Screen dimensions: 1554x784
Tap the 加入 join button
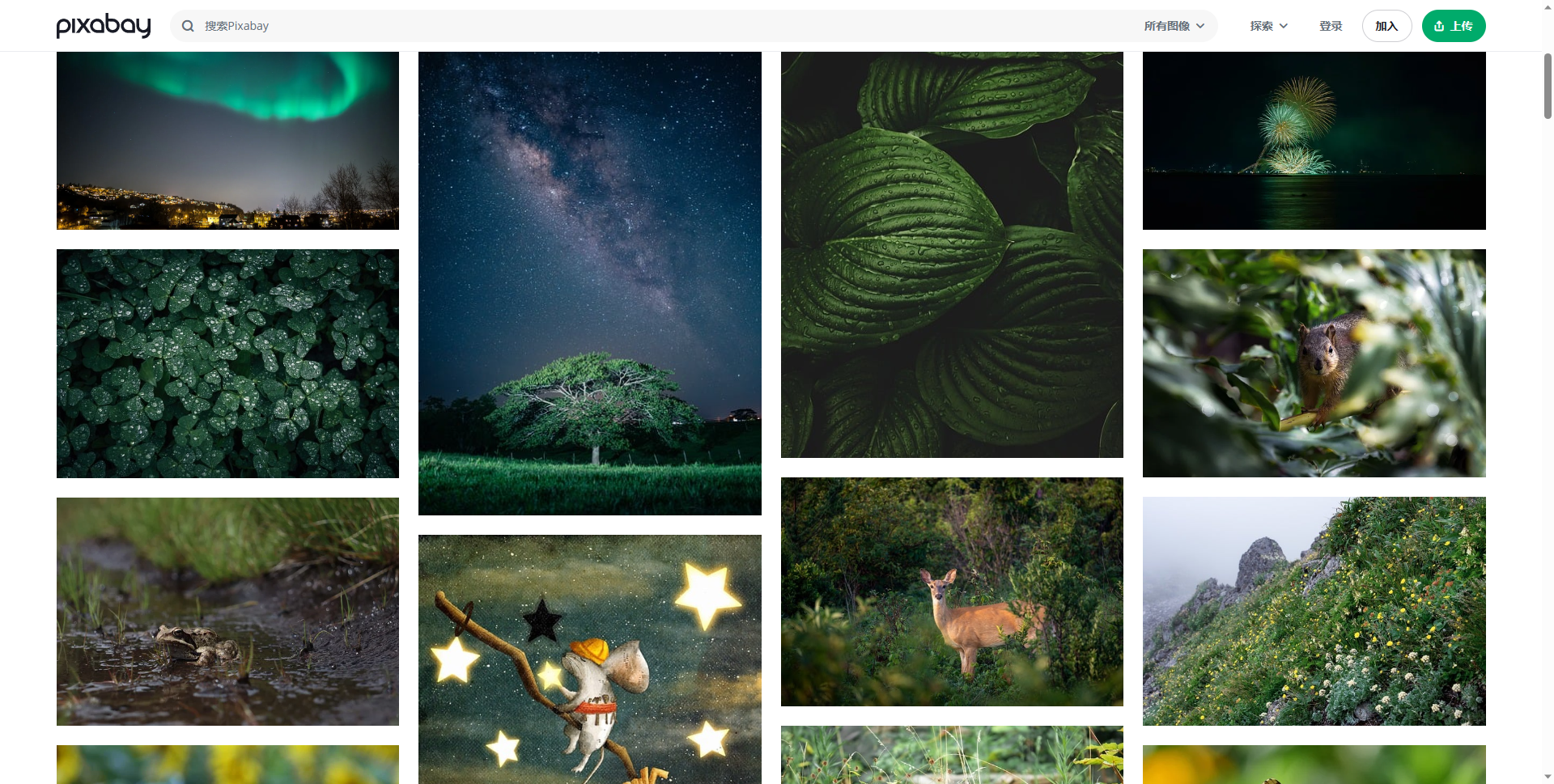point(1386,26)
